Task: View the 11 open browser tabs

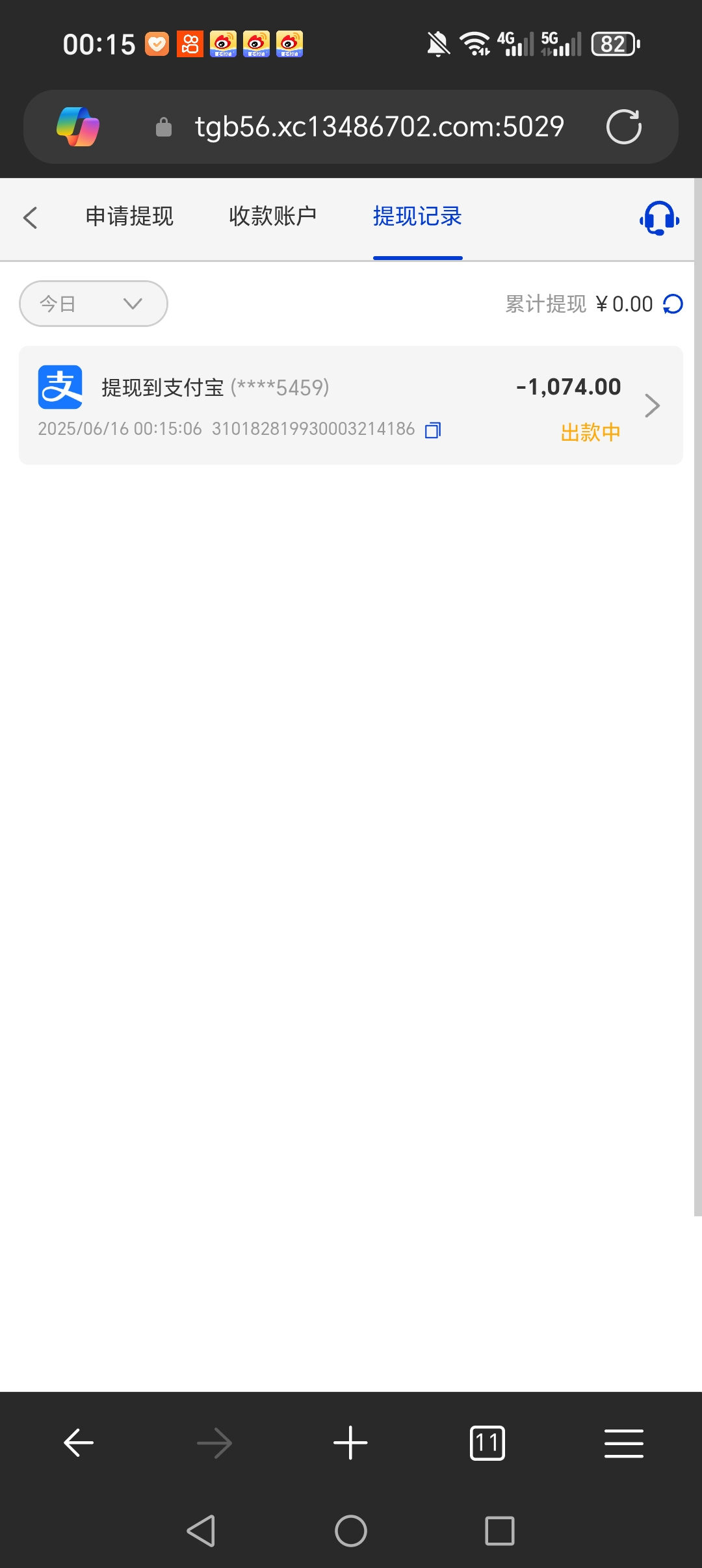Action: tap(487, 1443)
